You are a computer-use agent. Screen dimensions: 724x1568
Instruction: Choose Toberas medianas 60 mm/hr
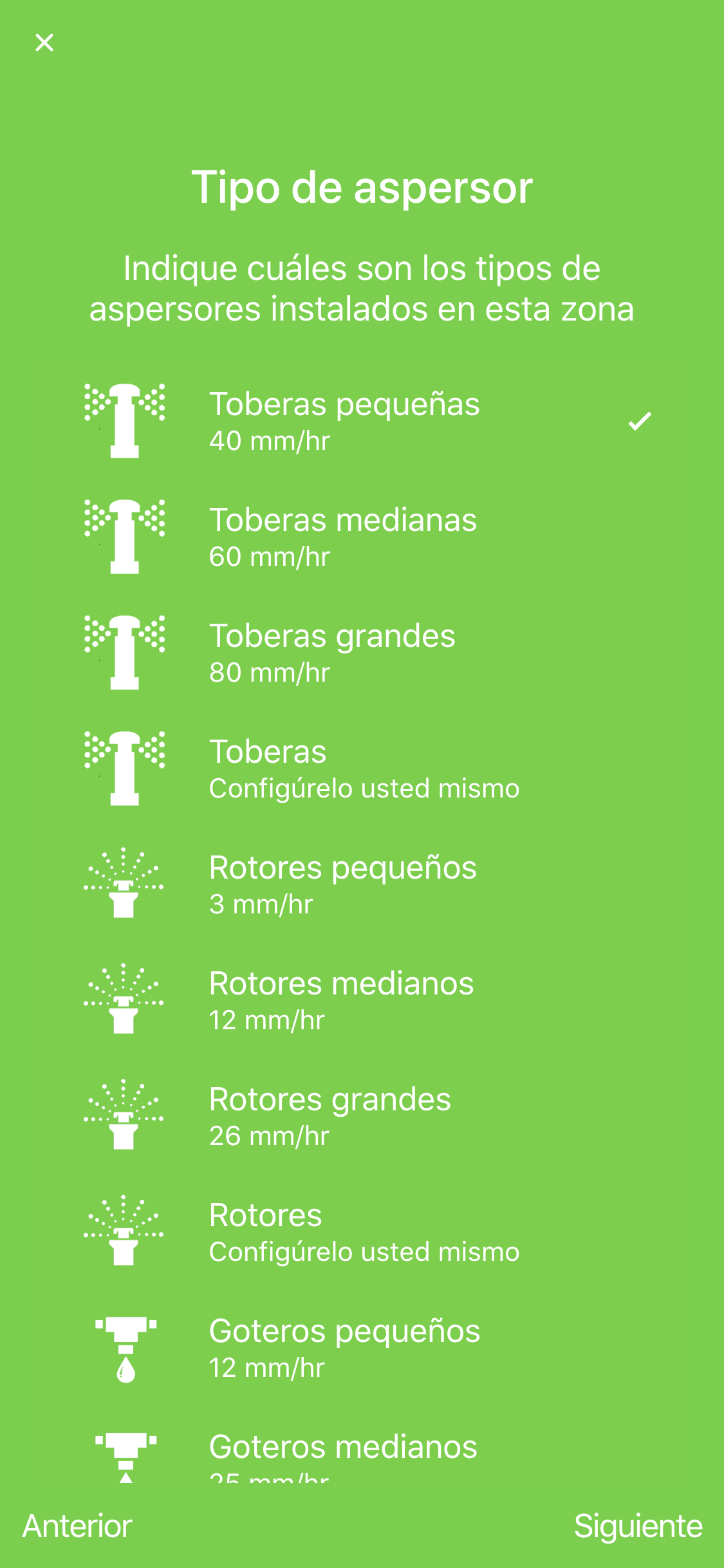[362, 537]
